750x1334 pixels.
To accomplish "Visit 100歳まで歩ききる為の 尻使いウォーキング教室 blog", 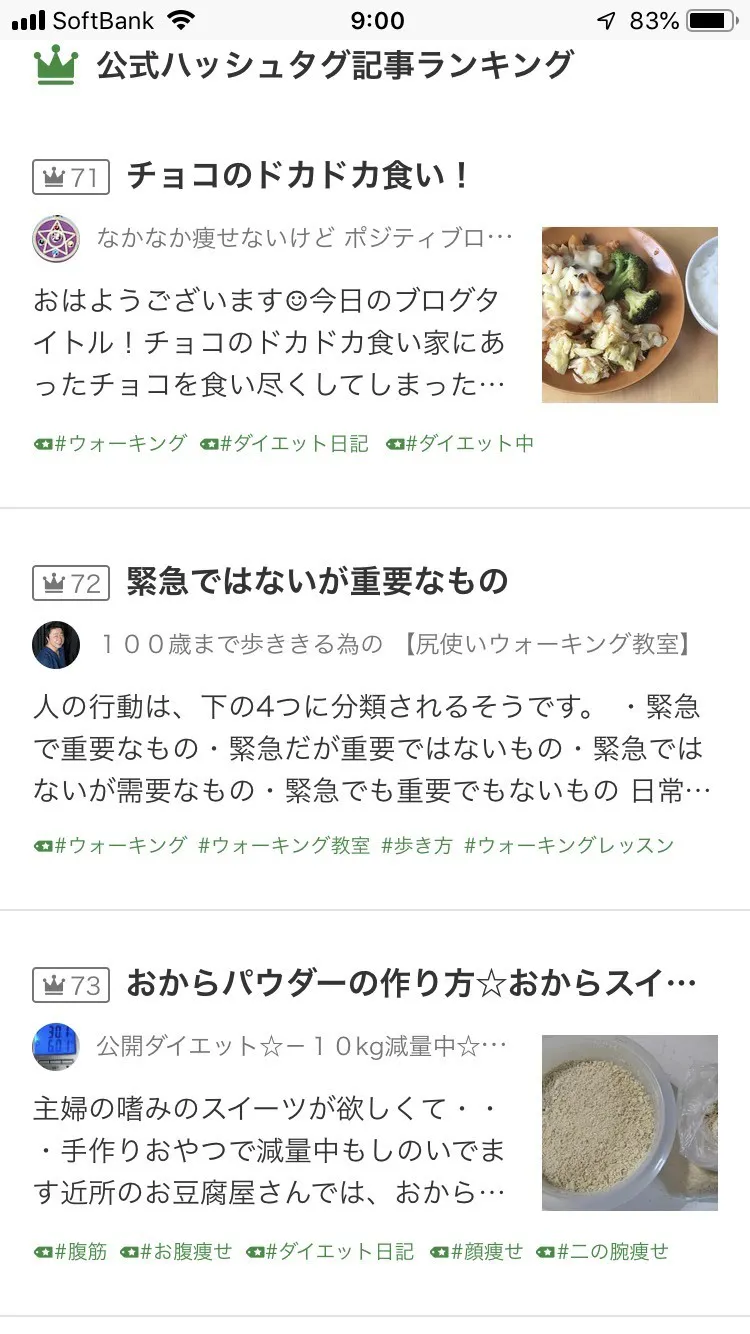I will (395, 645).
